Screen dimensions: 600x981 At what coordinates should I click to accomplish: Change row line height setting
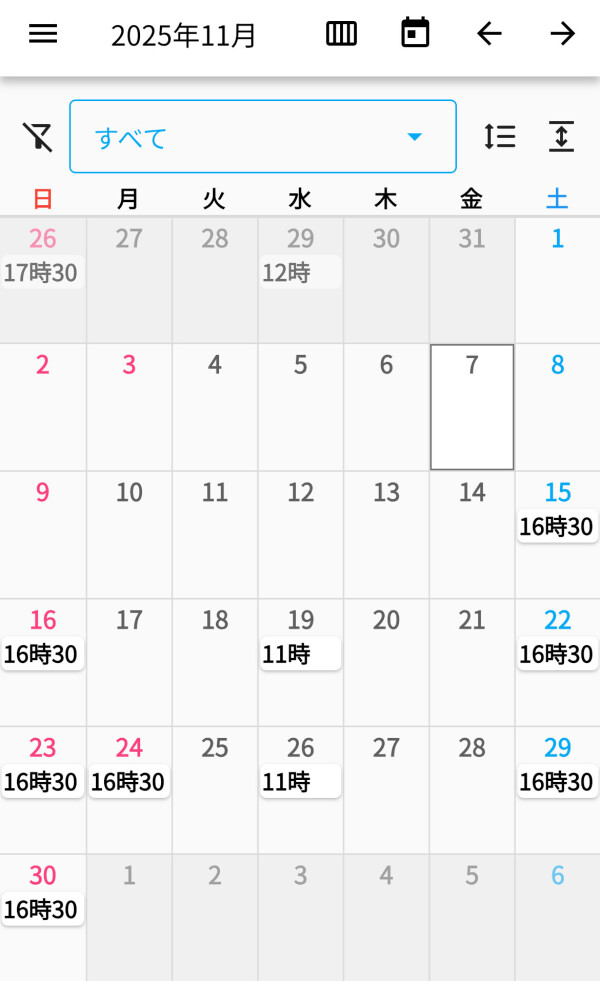499,137
